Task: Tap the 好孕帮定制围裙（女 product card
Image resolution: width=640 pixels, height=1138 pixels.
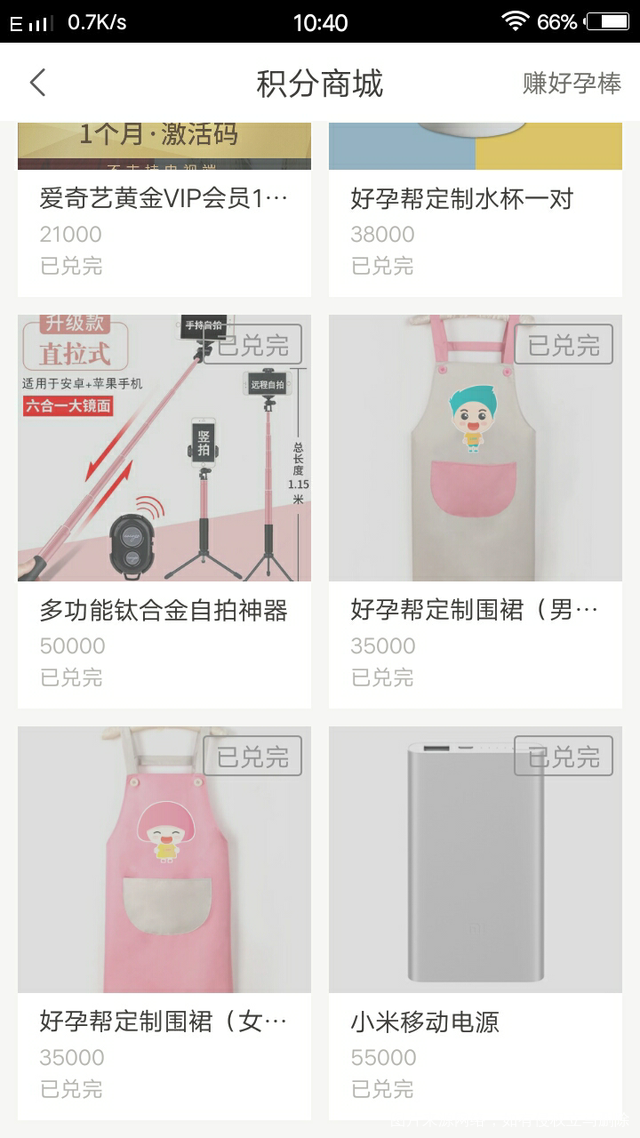Action: point(164,920)
